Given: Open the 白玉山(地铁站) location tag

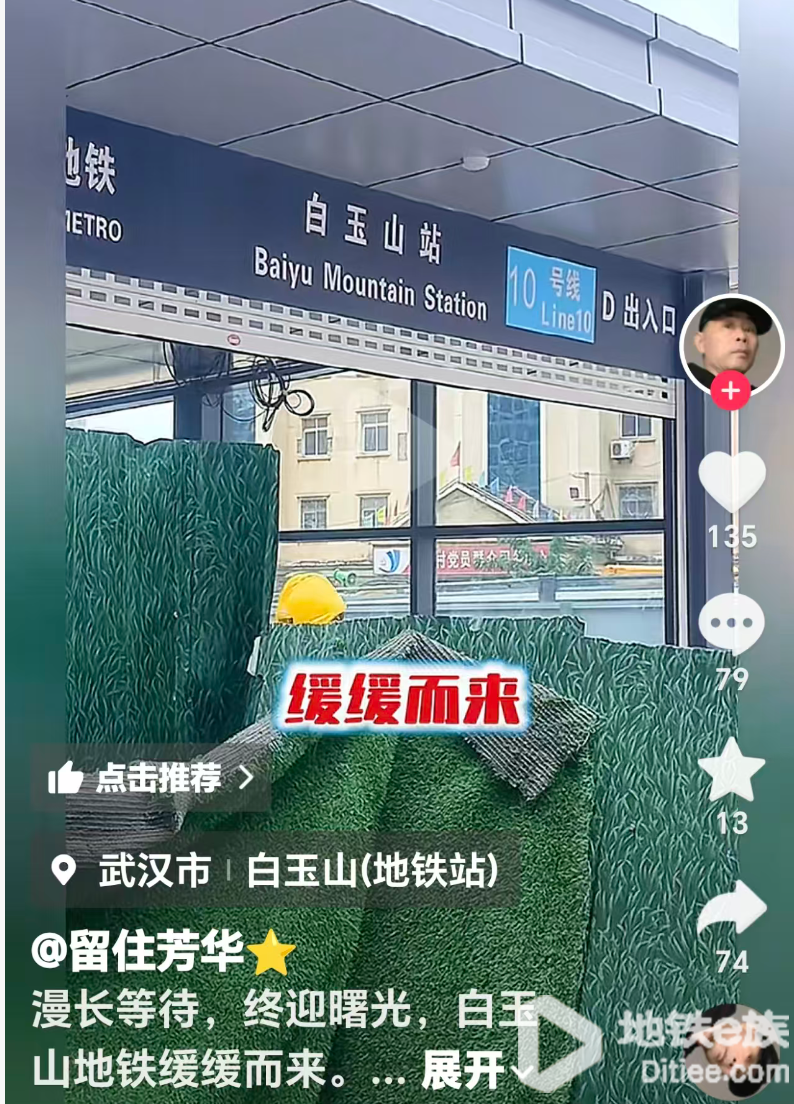Looking at the screenshot, I should (370, 869).
